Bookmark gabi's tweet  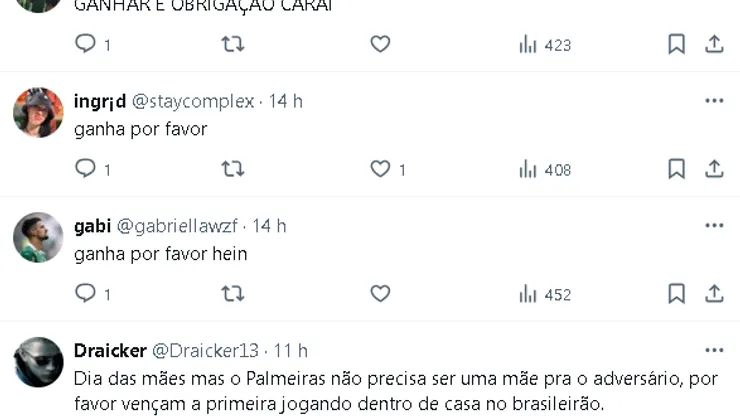[x=677, y=294]
